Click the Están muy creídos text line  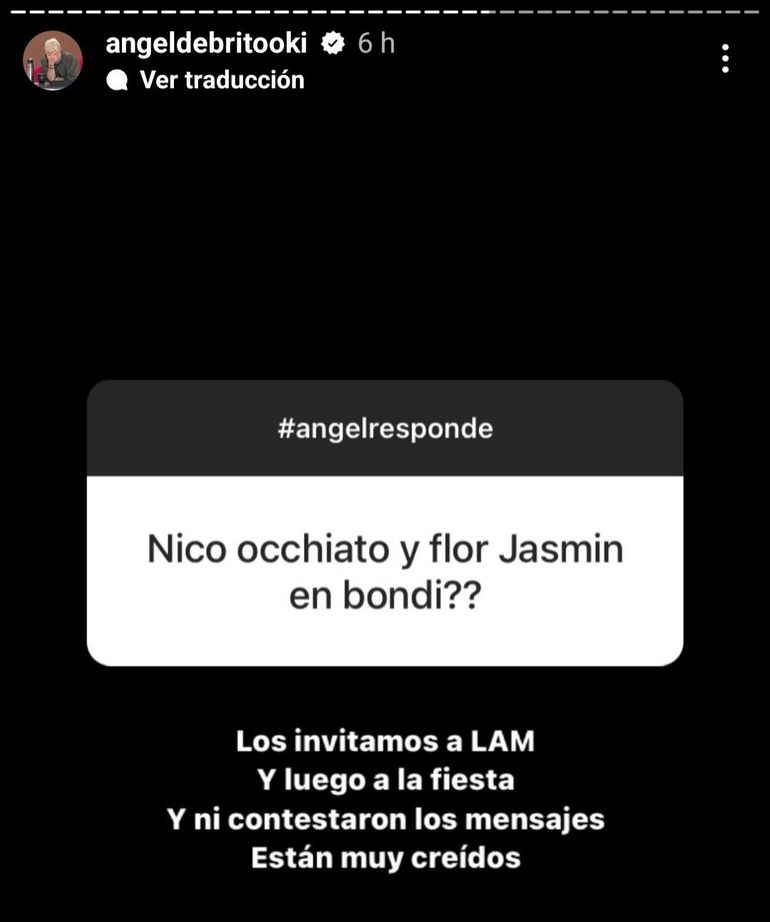tap(385, 857)
